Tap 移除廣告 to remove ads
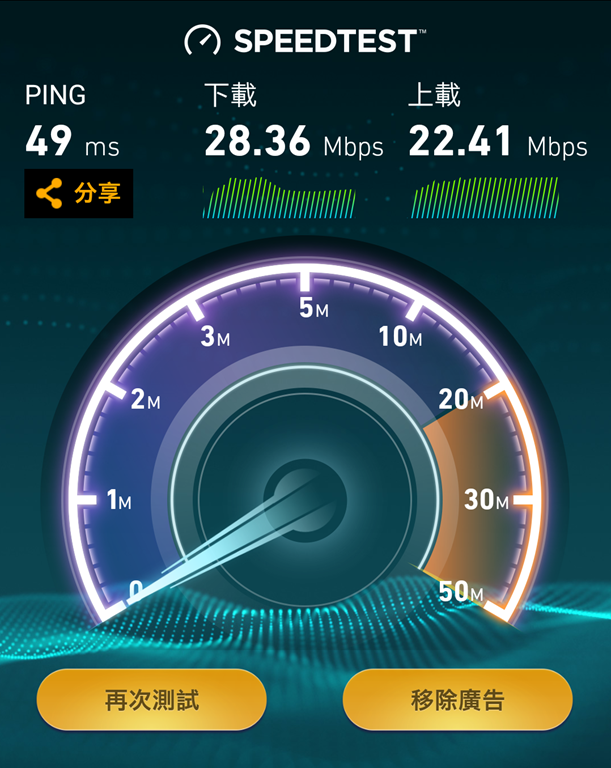 coord(457,699)
